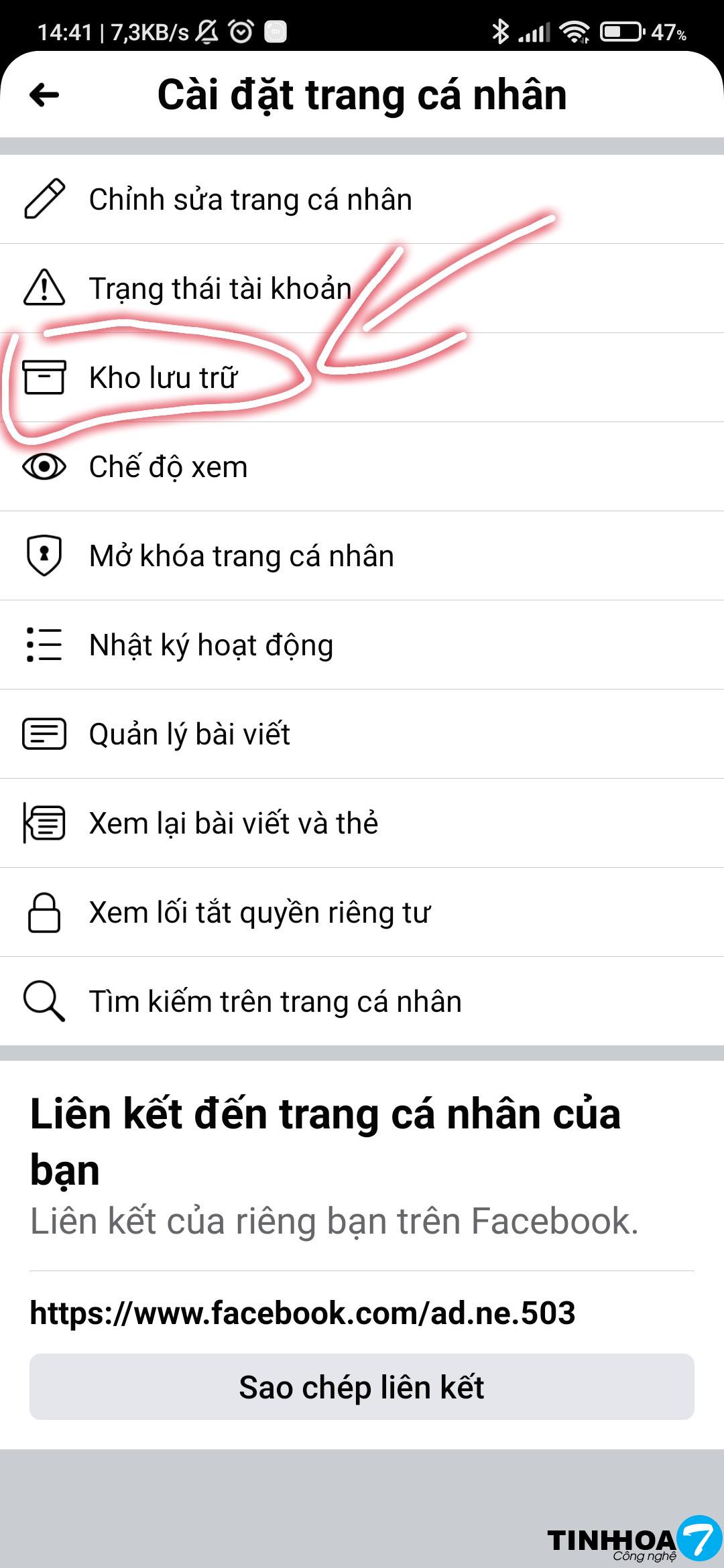Image resolution: width=724 pixels, height=1568 pixels.
Task: Open Quản lý bài viết
Action: 190,734
